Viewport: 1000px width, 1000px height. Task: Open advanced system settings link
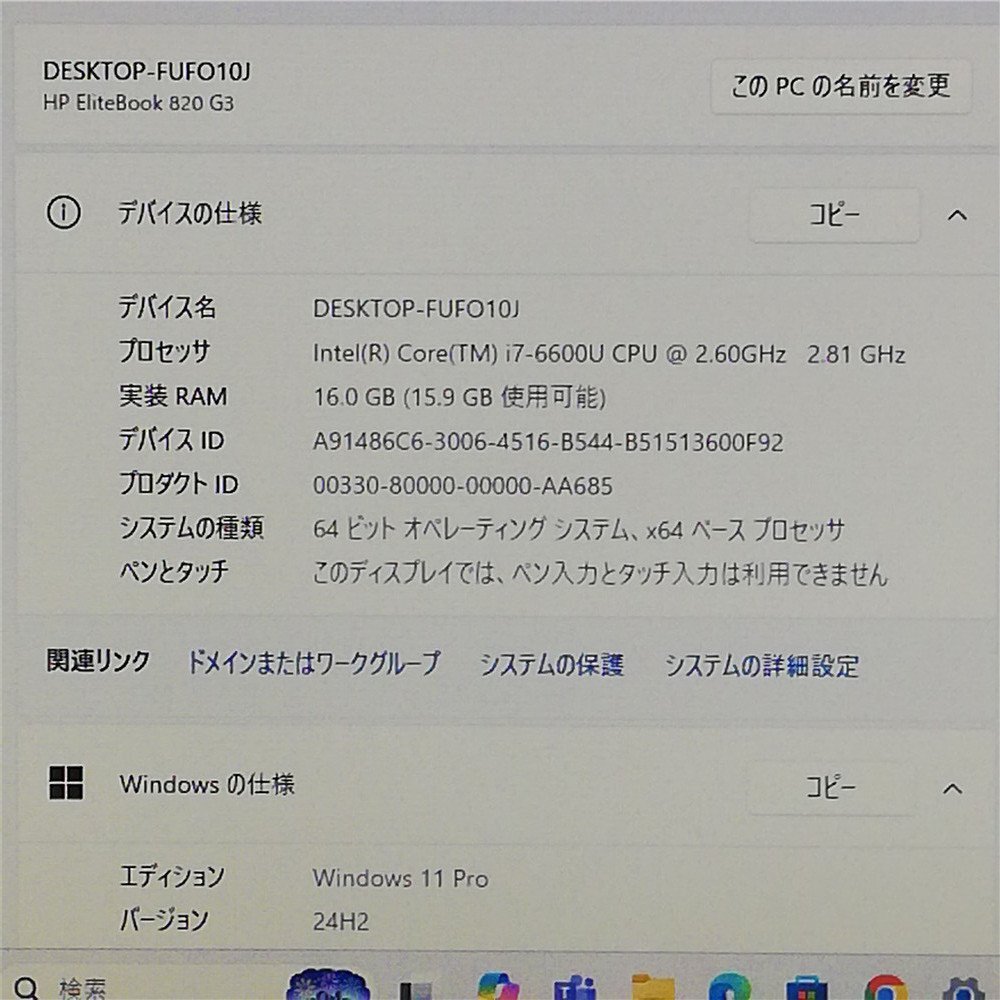click(761, 666)
